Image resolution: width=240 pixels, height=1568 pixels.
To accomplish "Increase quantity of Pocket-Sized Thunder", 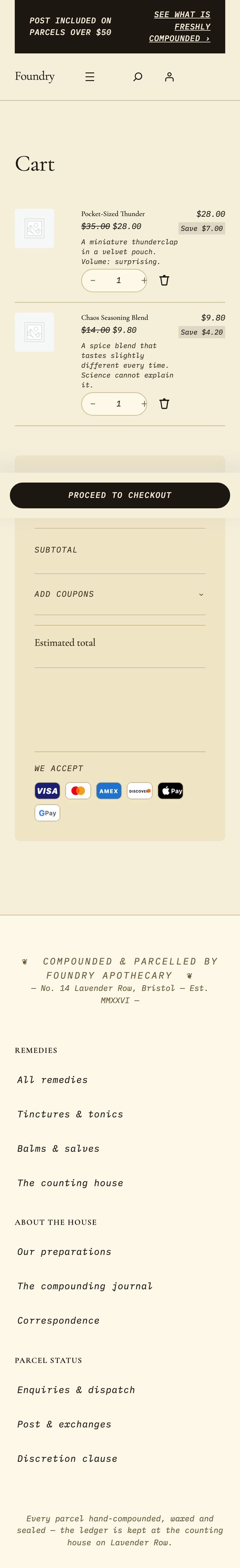I will 143,281.
